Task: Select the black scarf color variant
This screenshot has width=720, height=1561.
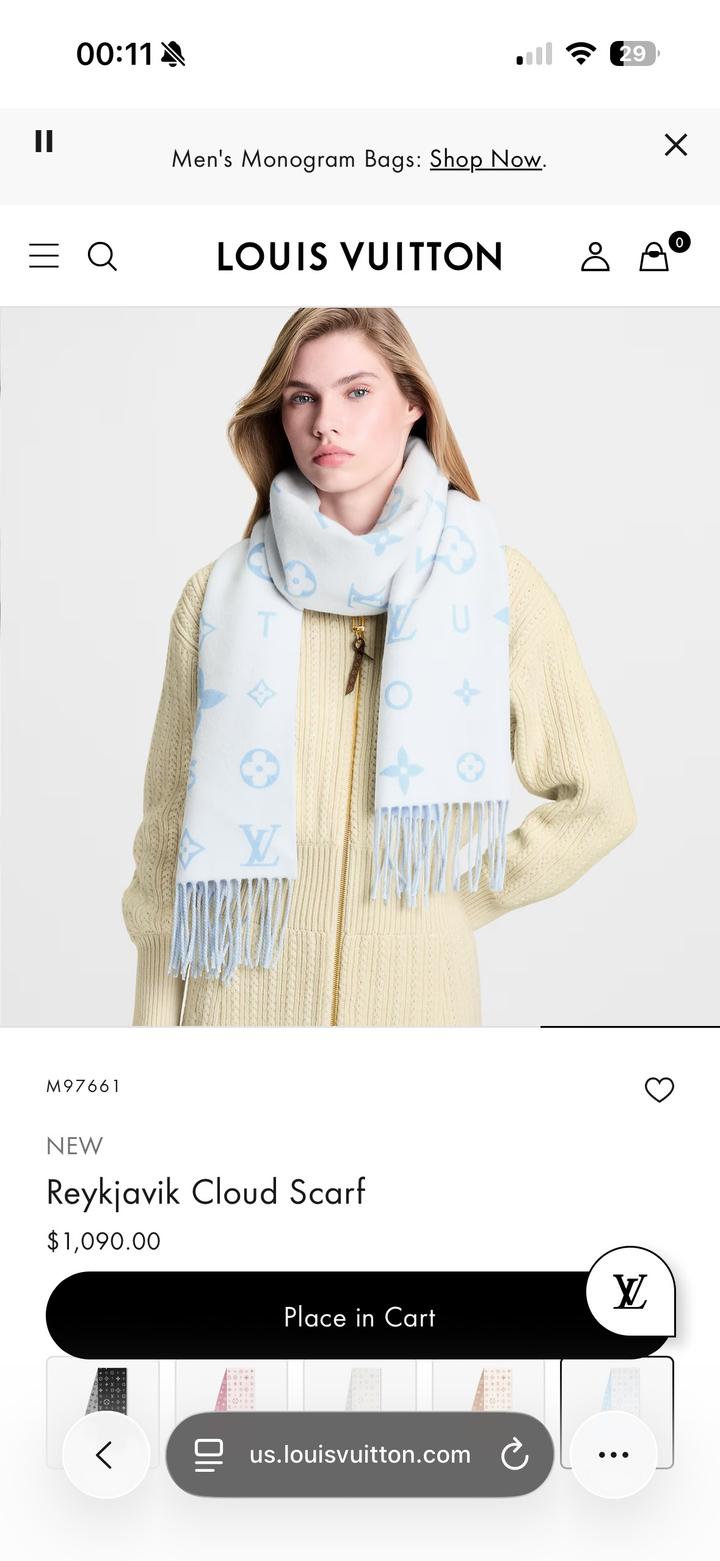Action: coord(105,1386)
